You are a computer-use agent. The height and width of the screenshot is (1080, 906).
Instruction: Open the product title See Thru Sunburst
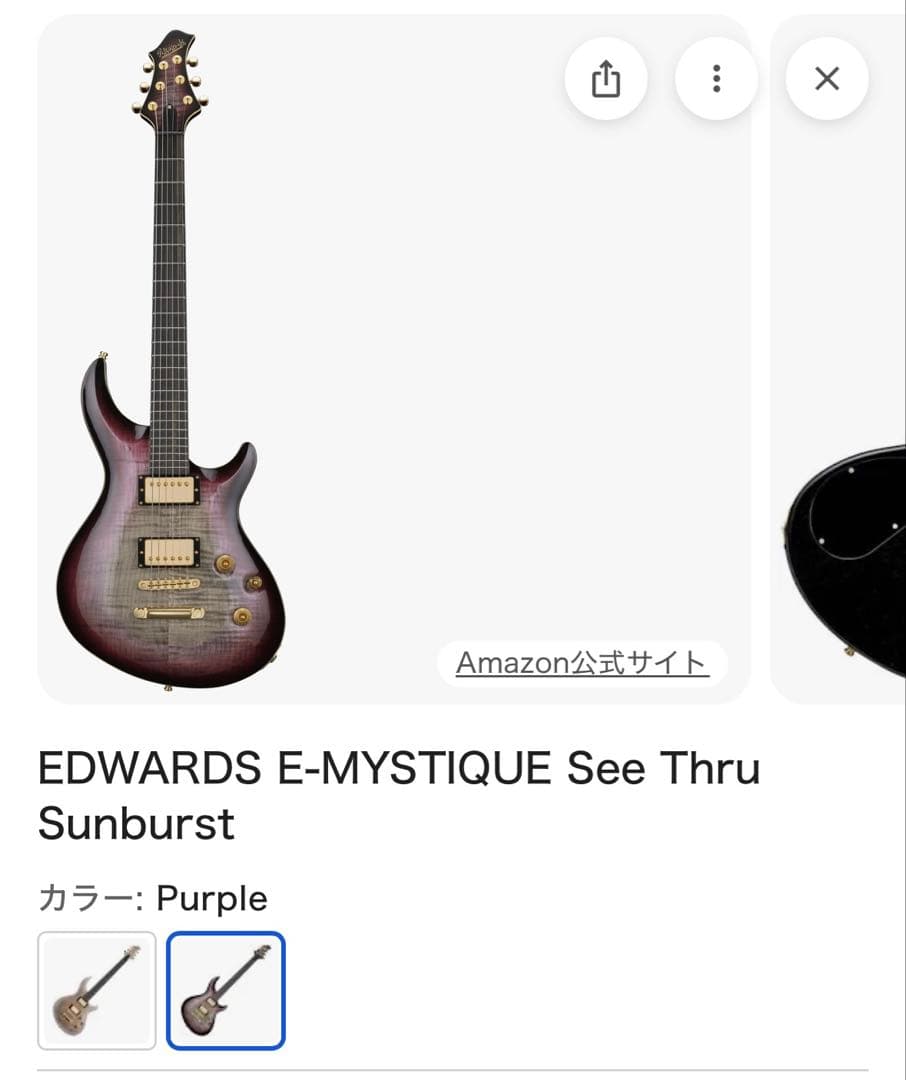coord(400,795)
